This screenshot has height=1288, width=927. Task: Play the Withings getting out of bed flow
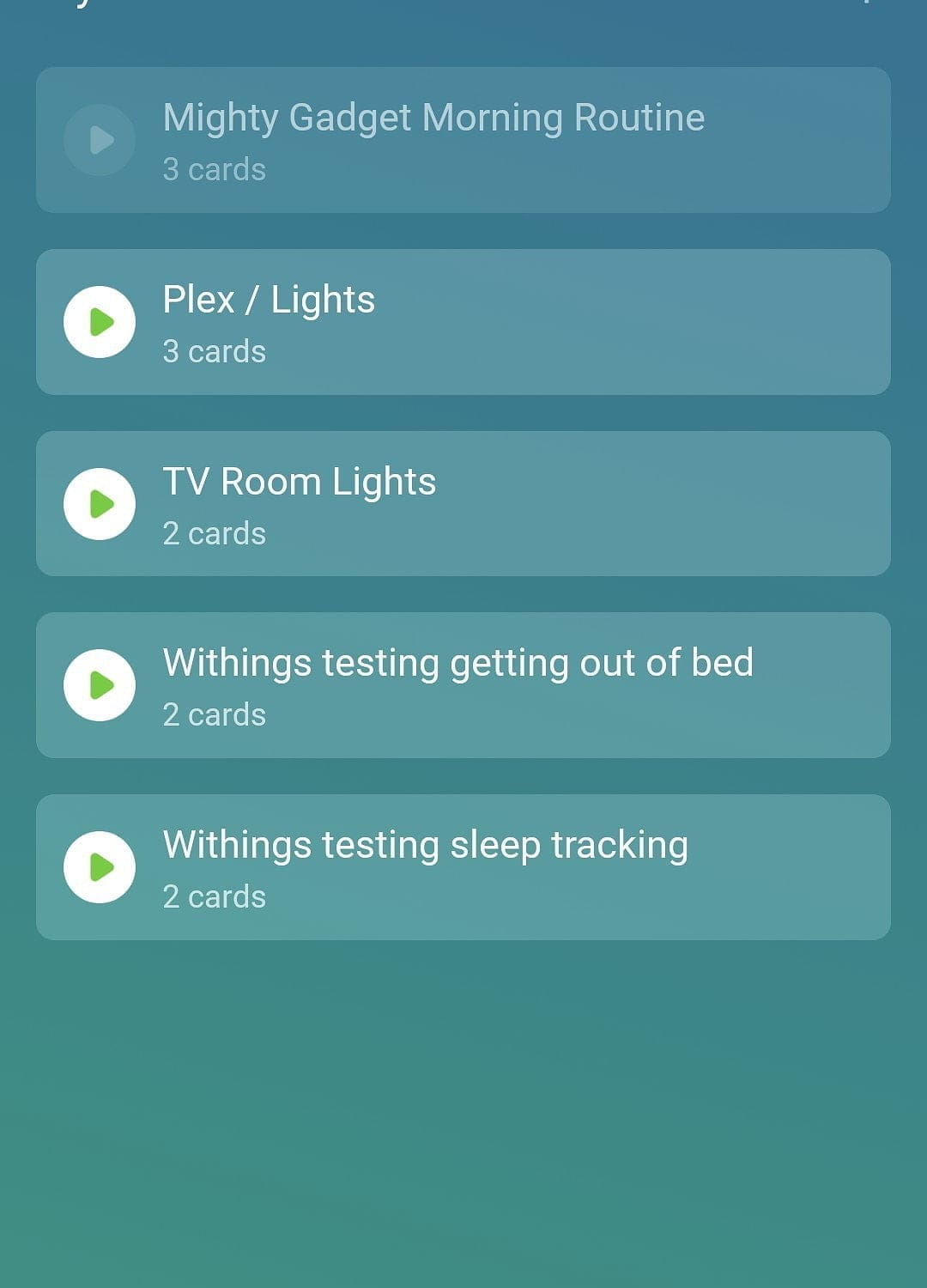(x=100, y=685)
